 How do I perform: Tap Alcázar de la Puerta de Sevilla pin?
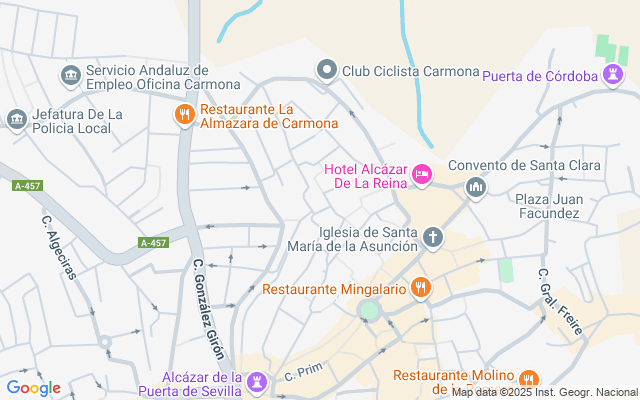pos(257,383)
